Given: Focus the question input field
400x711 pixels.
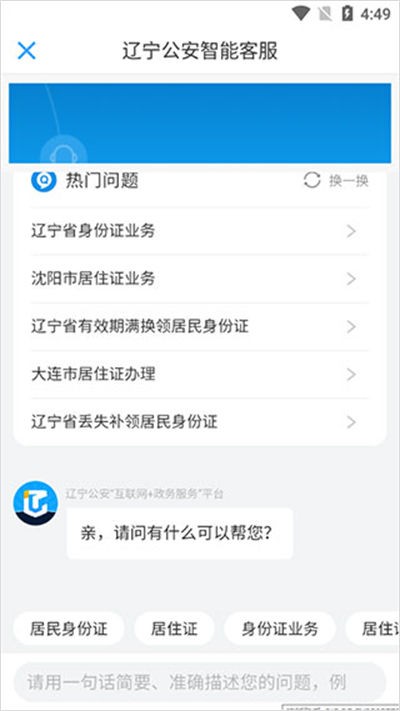Looking at the screenshot, I should tap(200, 682).
